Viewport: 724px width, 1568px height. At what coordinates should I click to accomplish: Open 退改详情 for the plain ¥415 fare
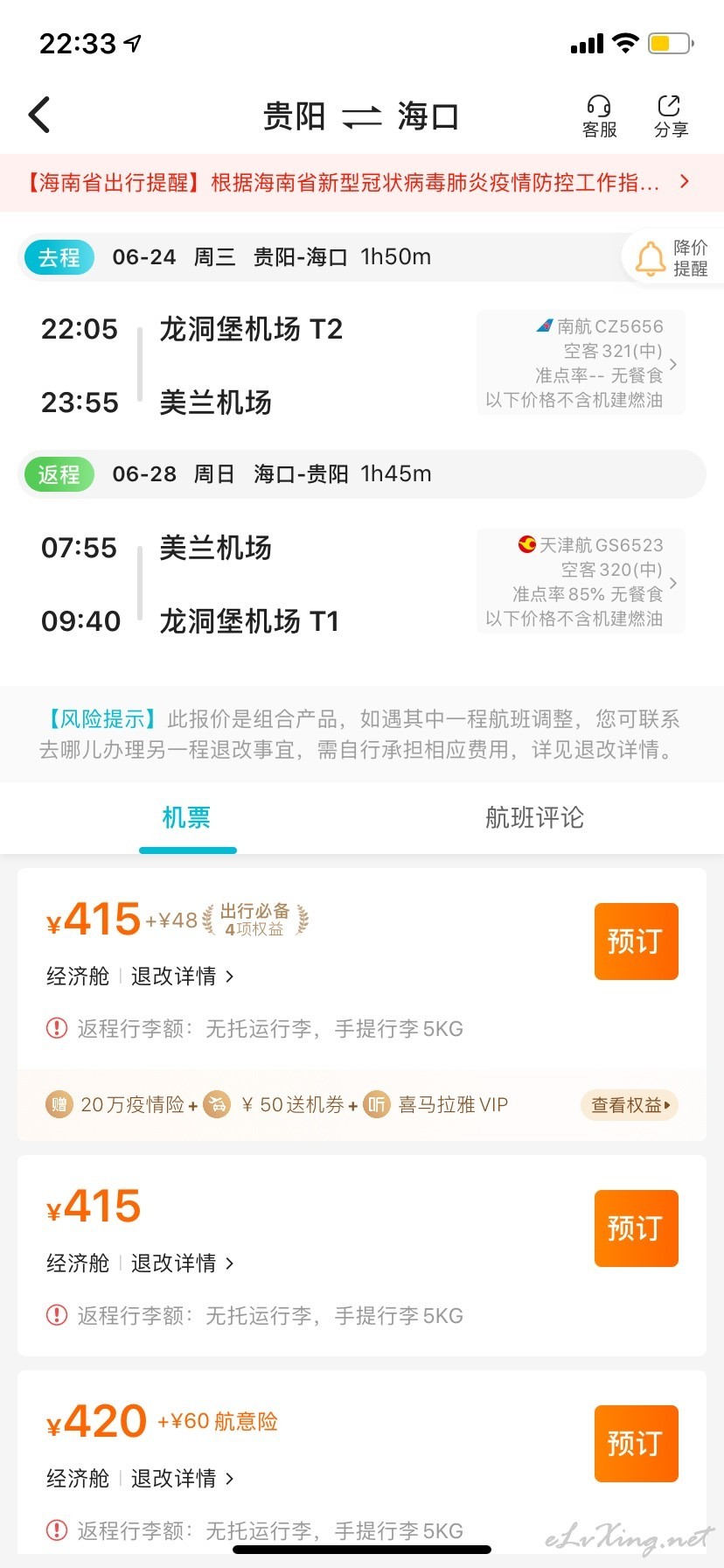(183, 1263)
